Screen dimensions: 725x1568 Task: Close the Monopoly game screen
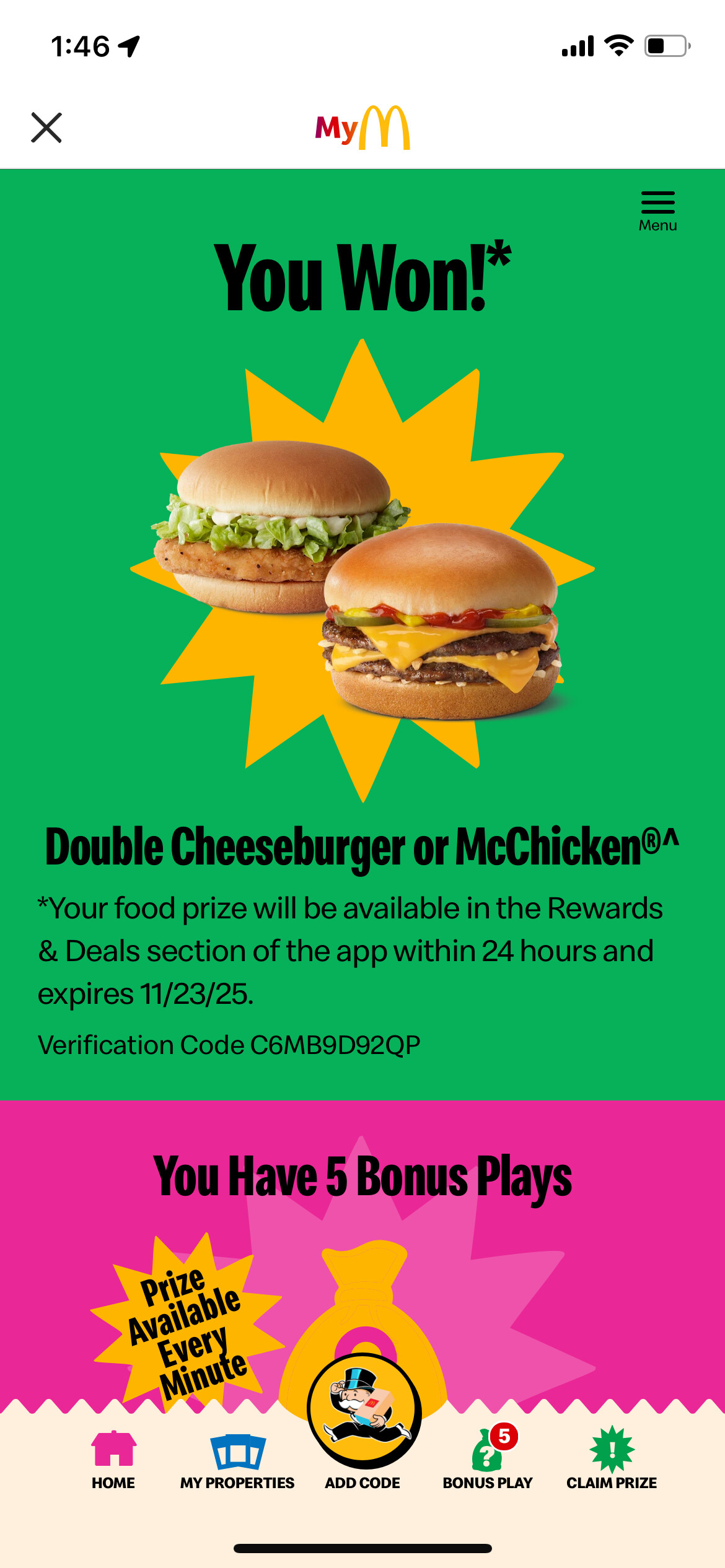point(46,128)
